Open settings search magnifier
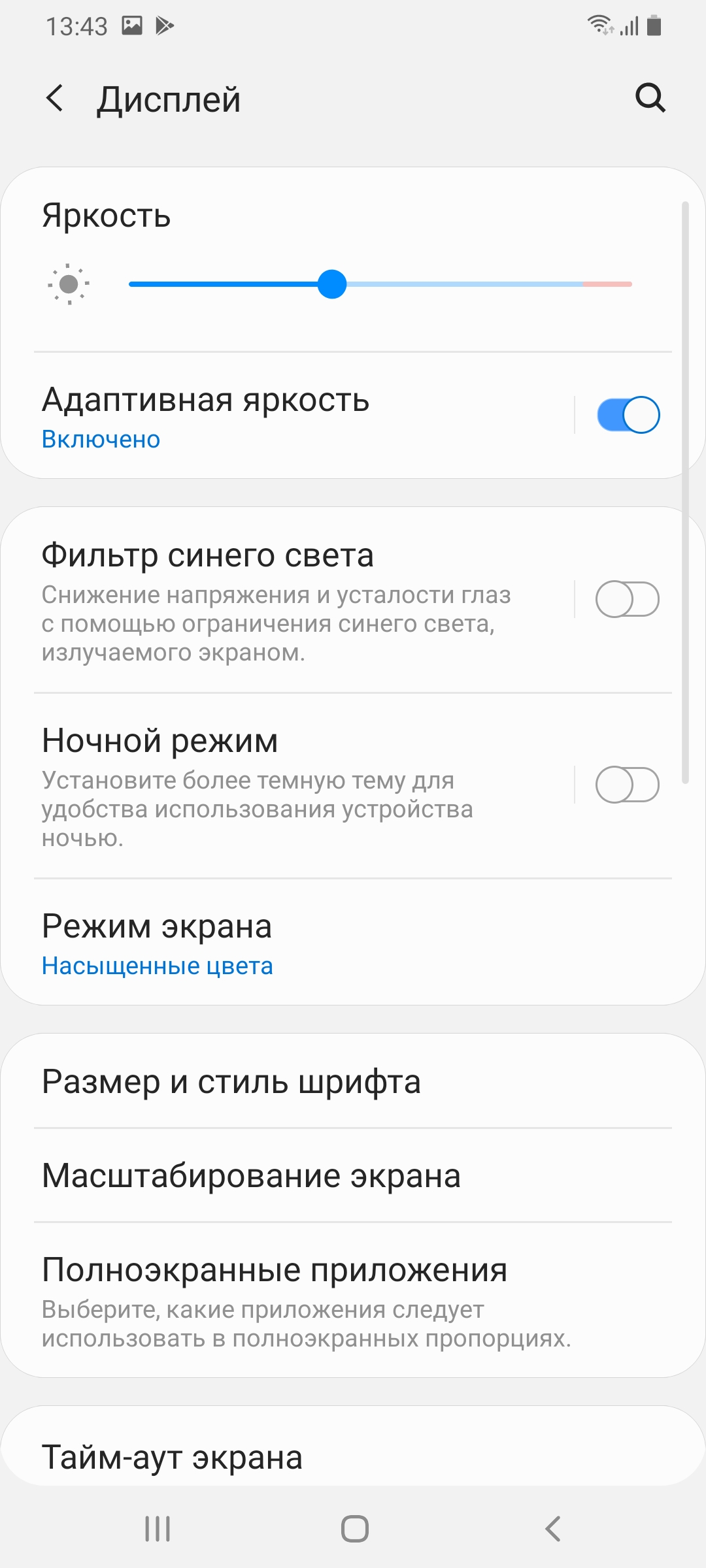This screenshot has width=706, height=1568. point(650,99)
